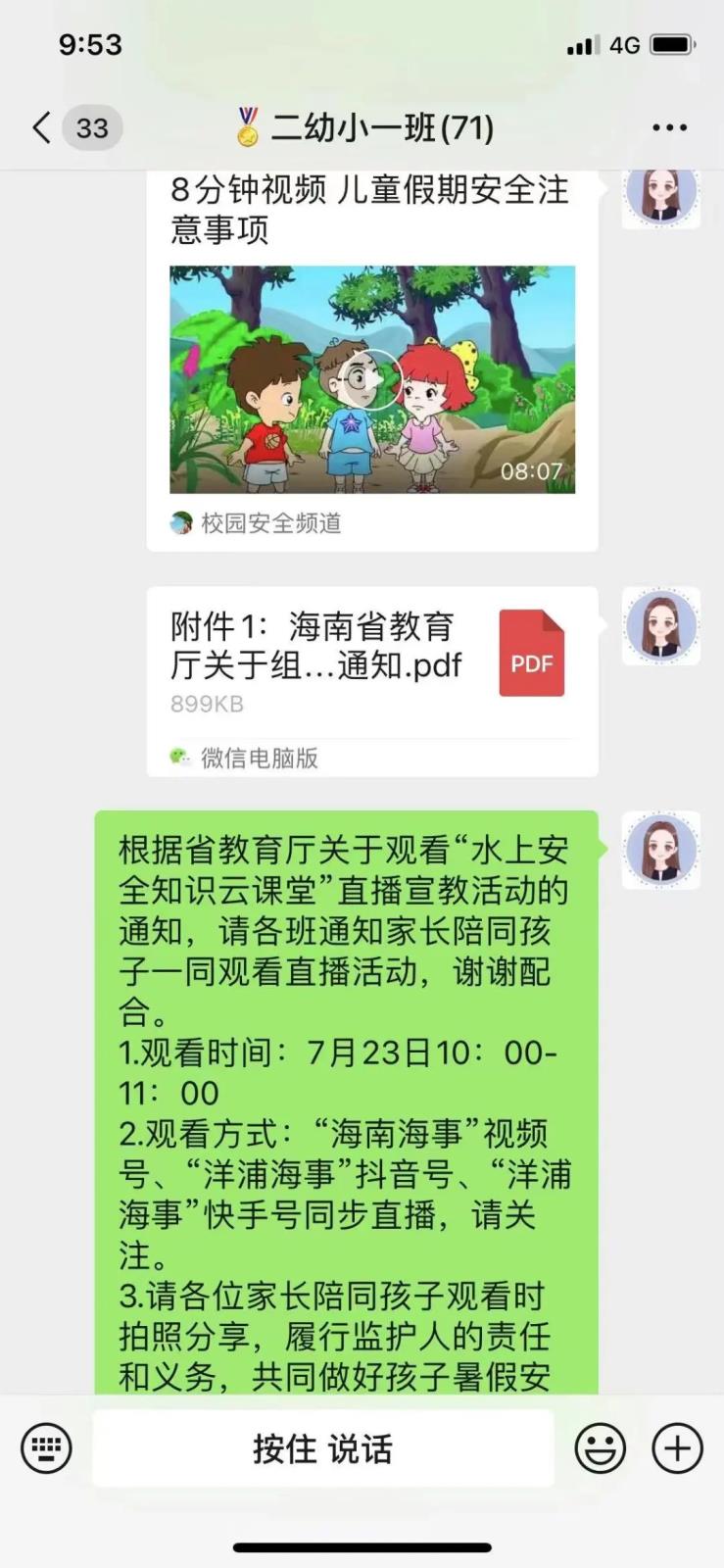View sender's avatar beside the PDF message
The height and width of the screenshot is (1568, 724).
pyautogui.click(x=661, y=626)
